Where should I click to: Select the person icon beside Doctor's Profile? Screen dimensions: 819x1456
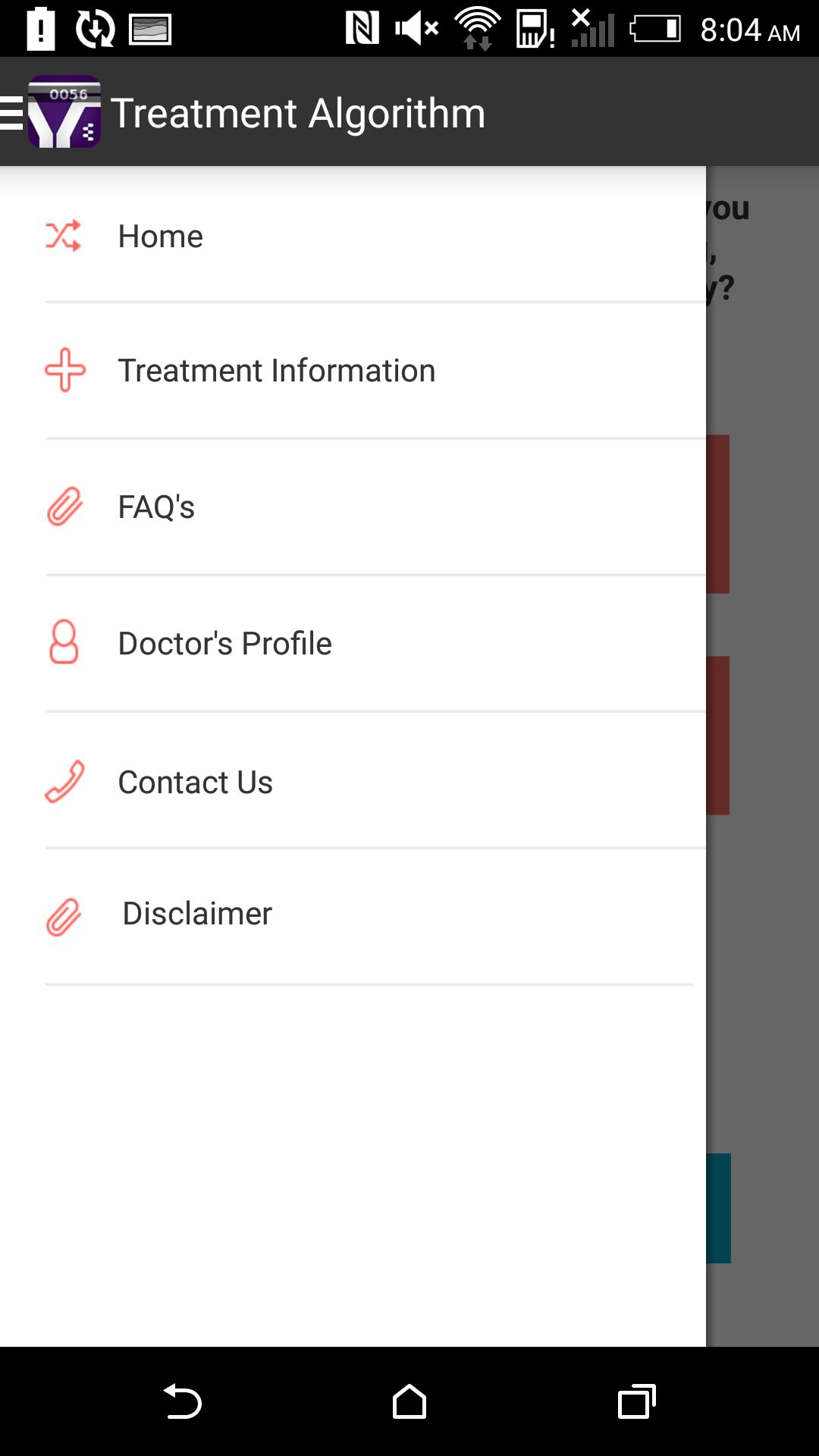64,642
